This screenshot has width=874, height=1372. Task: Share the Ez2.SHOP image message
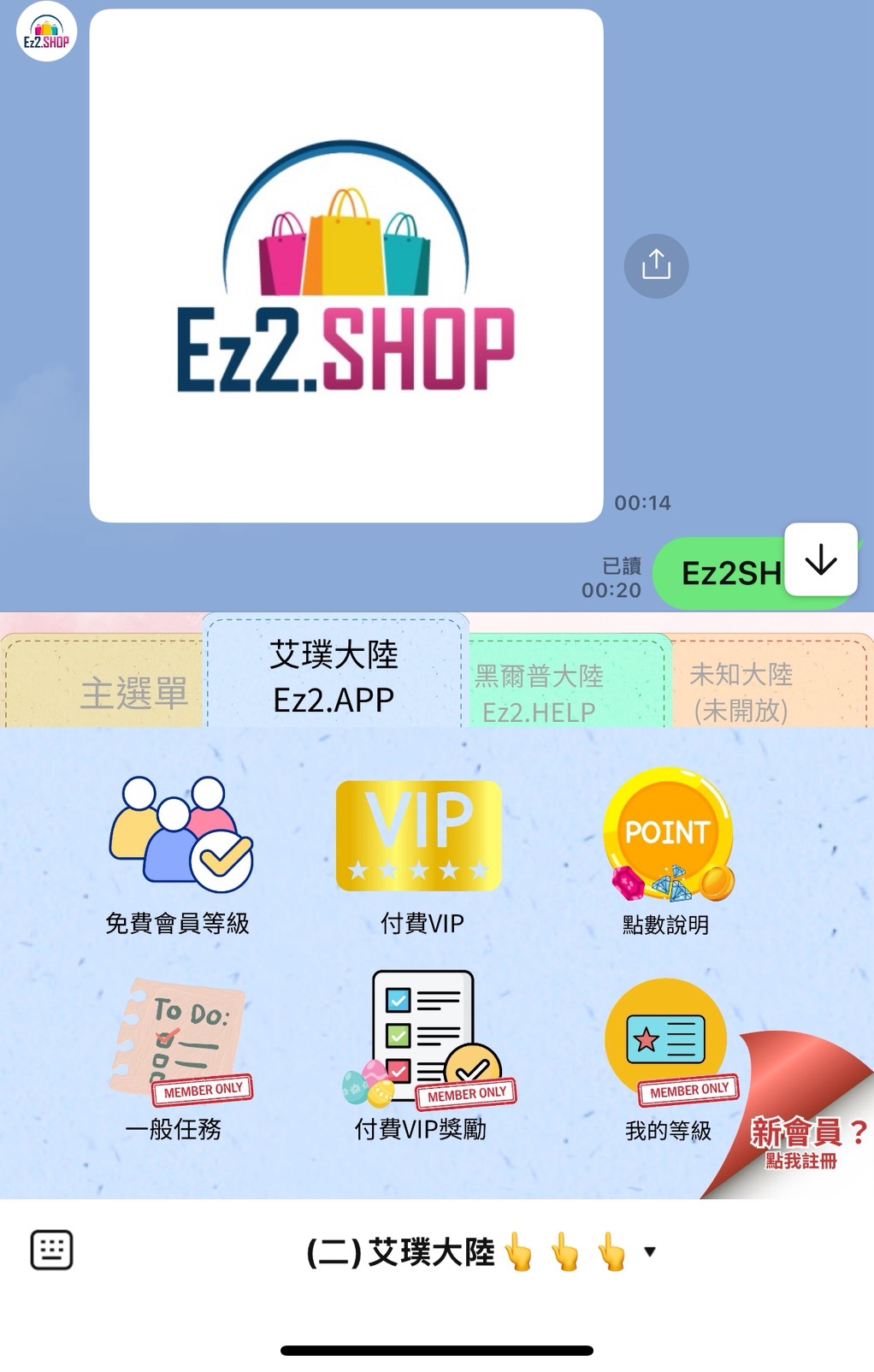point(656,265)
